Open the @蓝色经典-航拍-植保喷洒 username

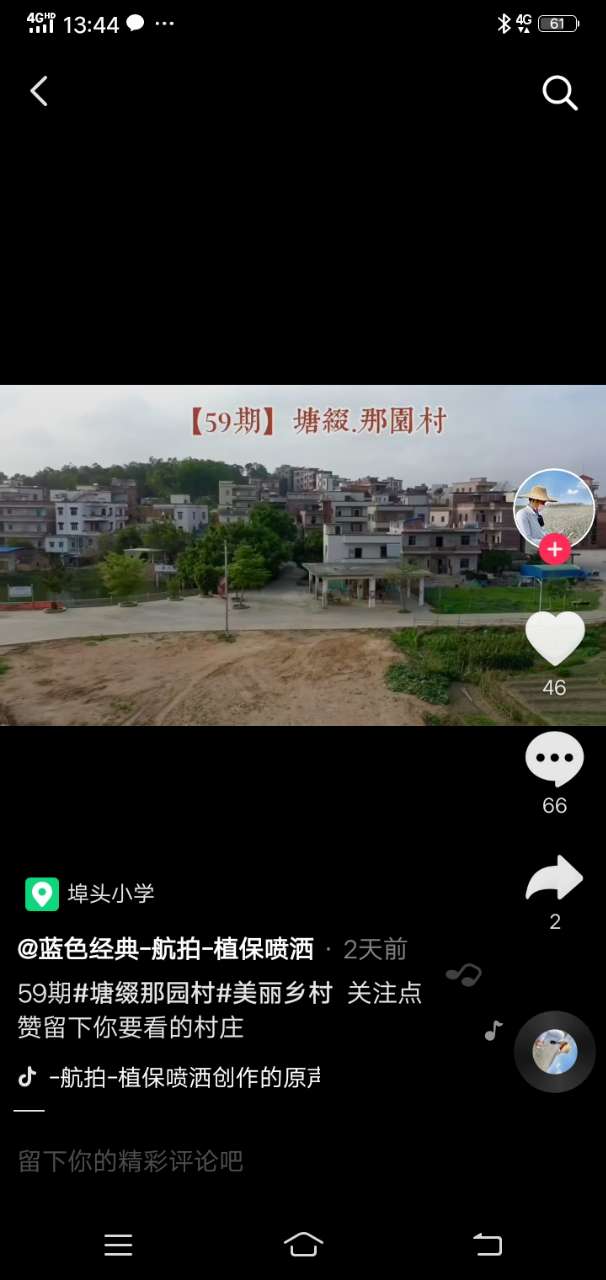click(165, 949)
